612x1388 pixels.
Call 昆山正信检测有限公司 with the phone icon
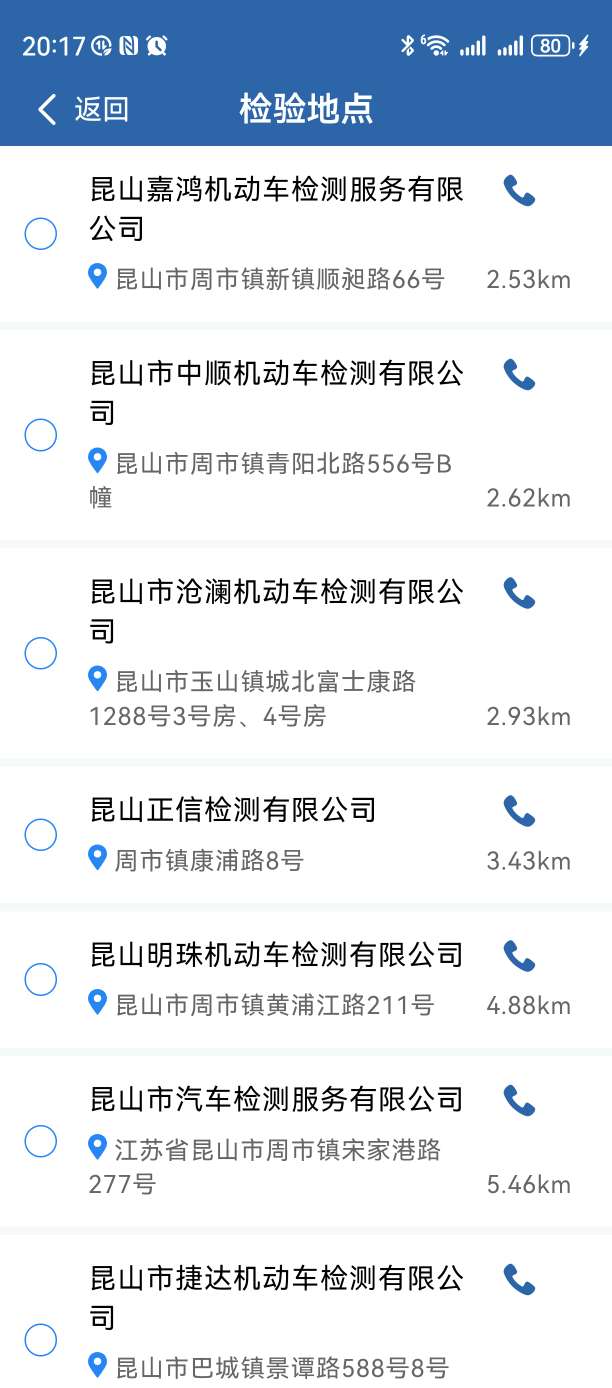519,811
